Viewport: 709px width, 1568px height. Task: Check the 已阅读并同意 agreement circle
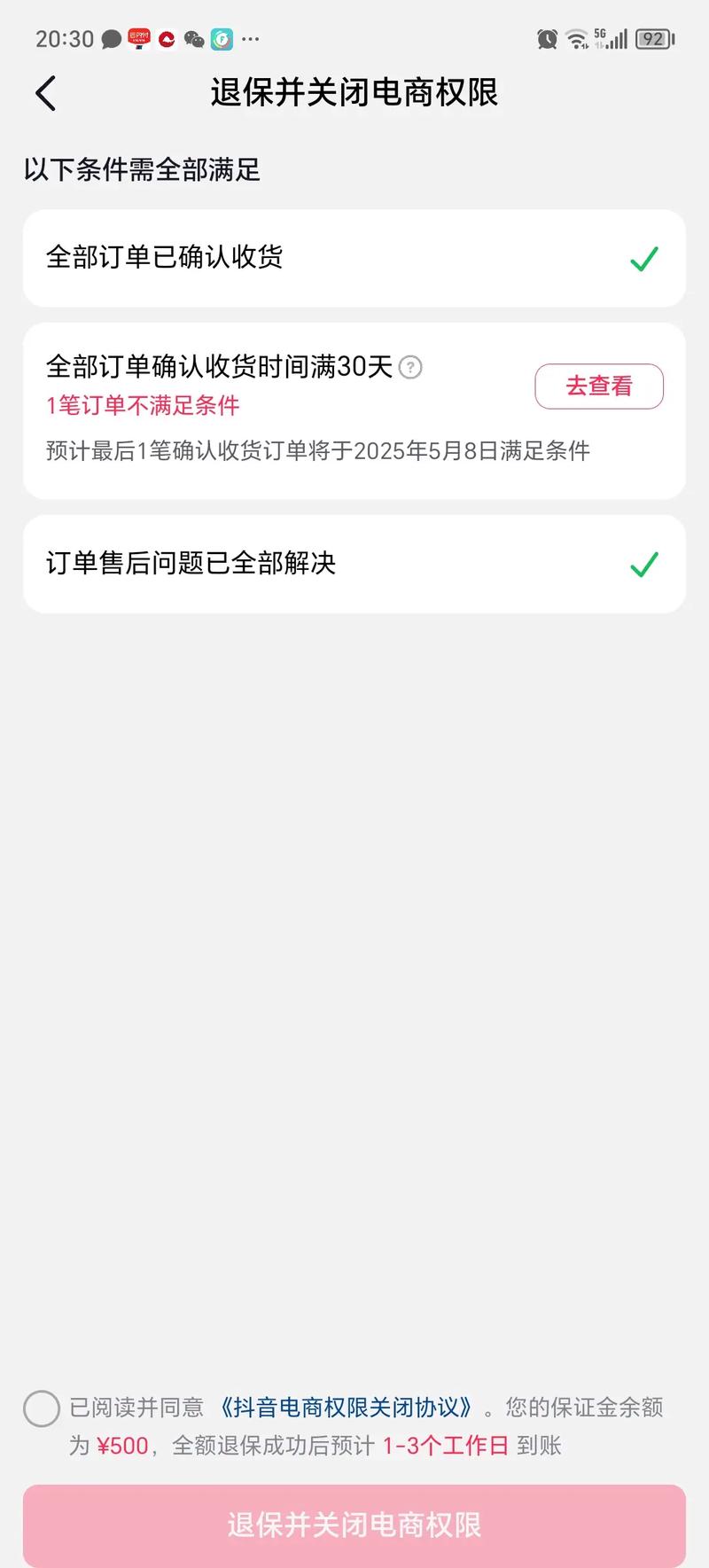coord(42,1408)
